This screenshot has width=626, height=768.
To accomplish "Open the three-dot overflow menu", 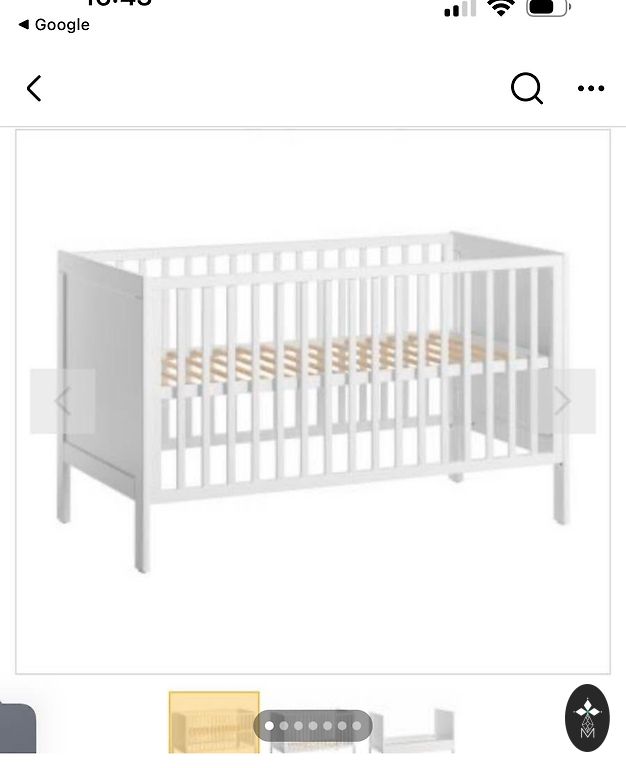I will coord(591,88).
